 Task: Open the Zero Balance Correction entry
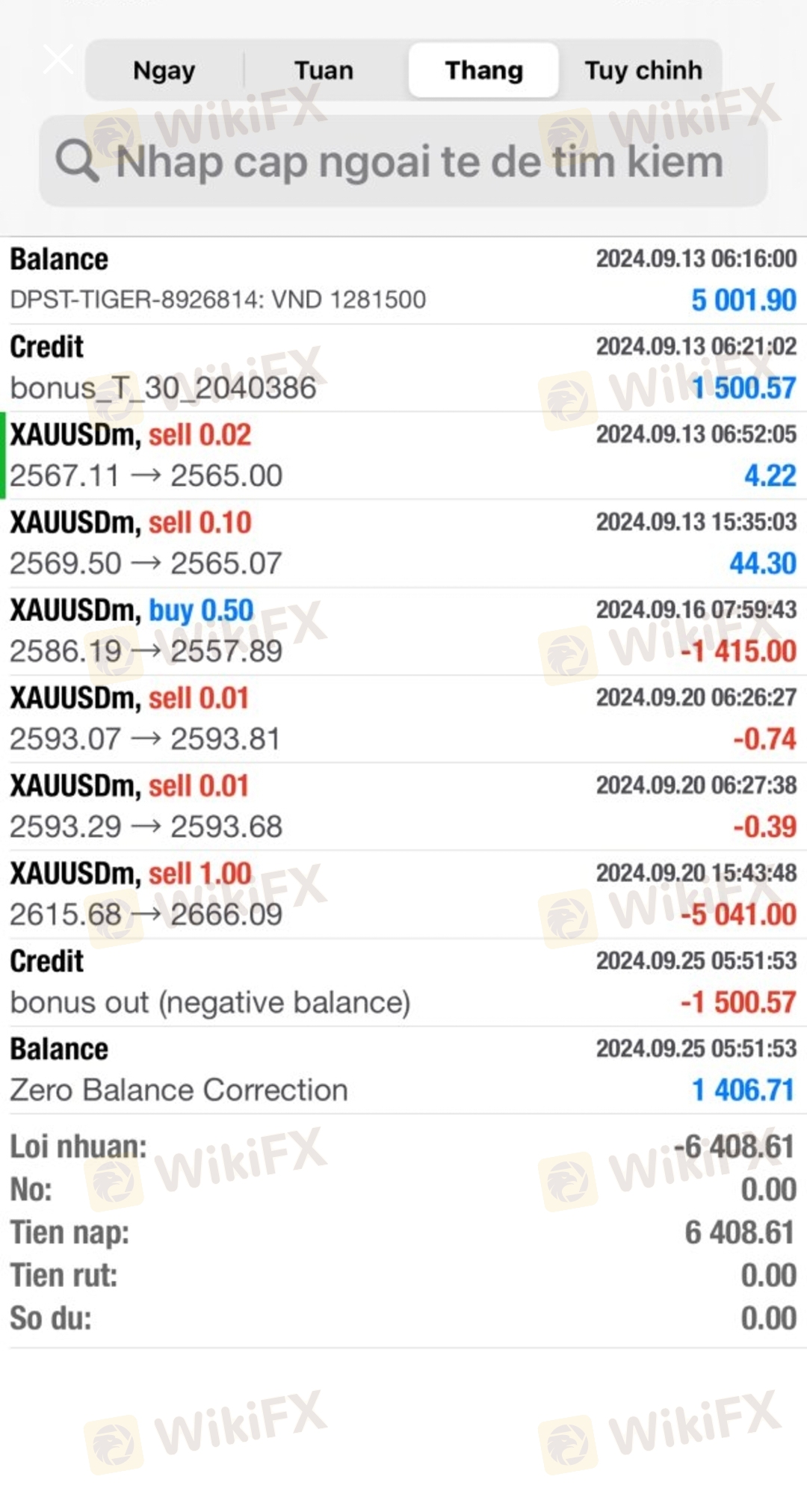point(403,1070)
